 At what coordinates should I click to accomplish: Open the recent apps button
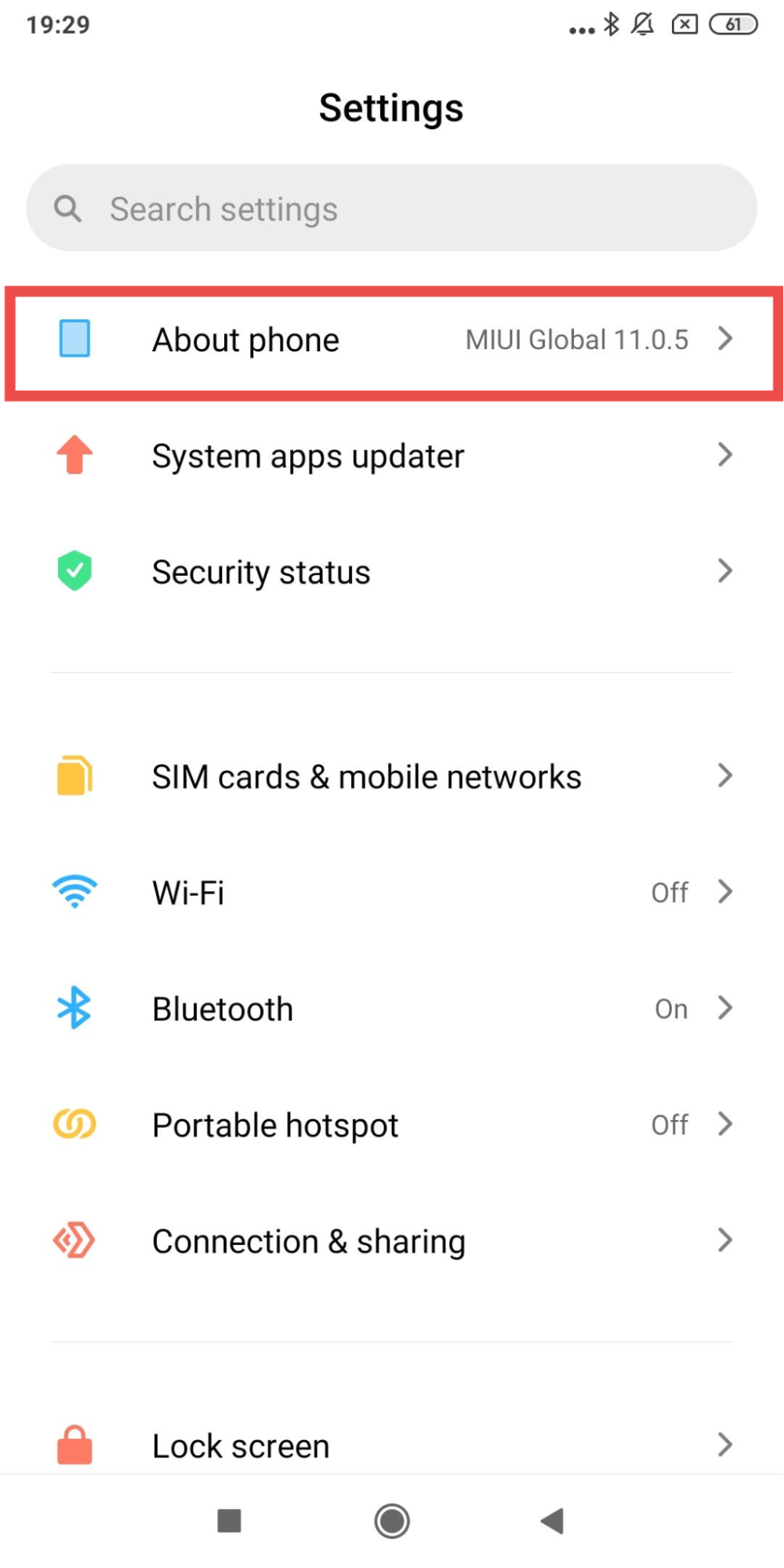pyautogui.click(x=229, y=1522)
